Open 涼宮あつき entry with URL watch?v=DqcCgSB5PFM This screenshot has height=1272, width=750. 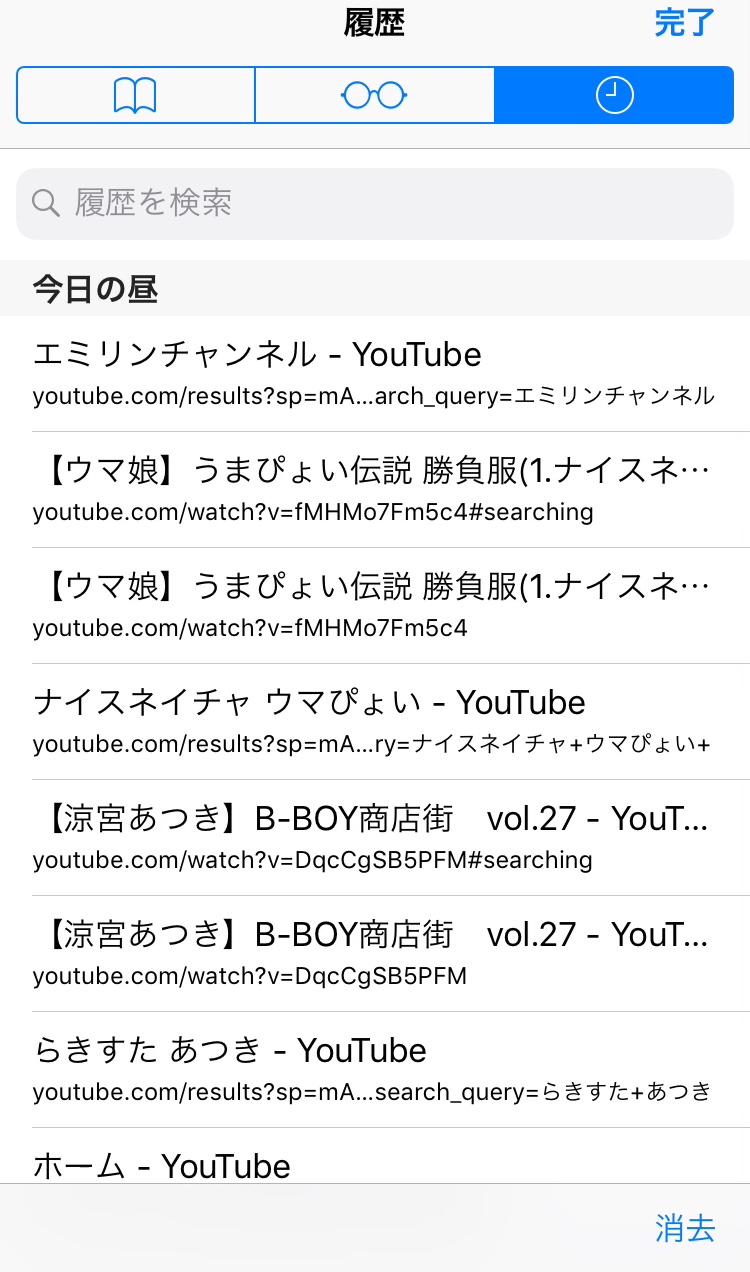[x=375, y=953]
